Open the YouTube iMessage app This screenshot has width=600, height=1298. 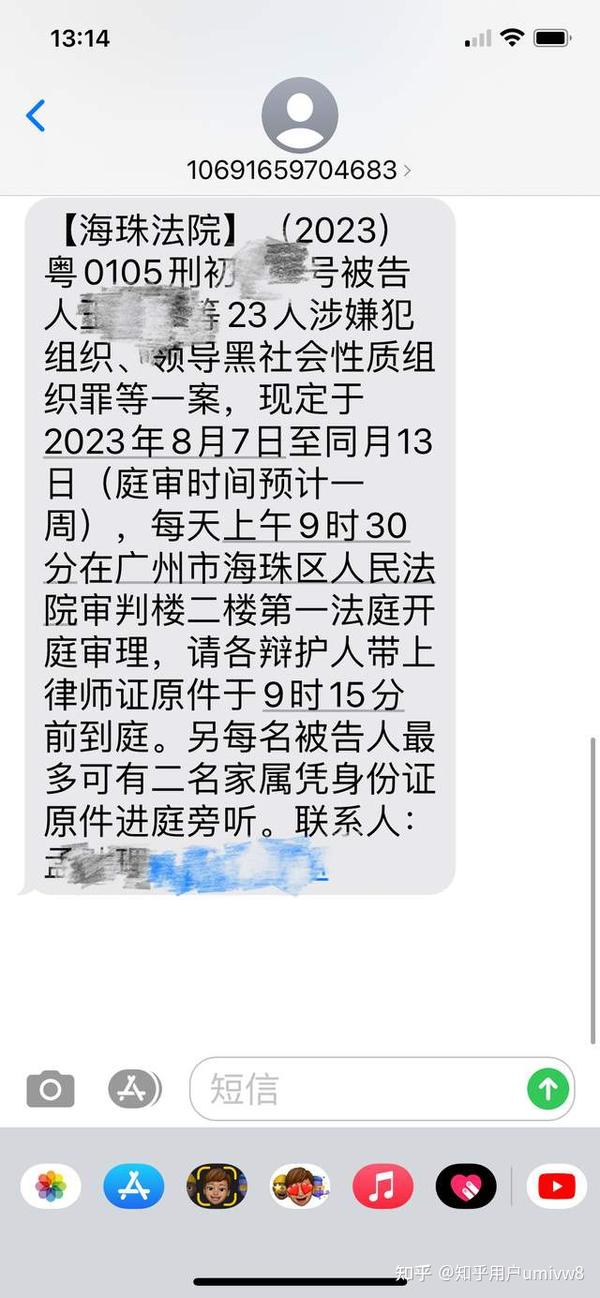(556, 1187)
